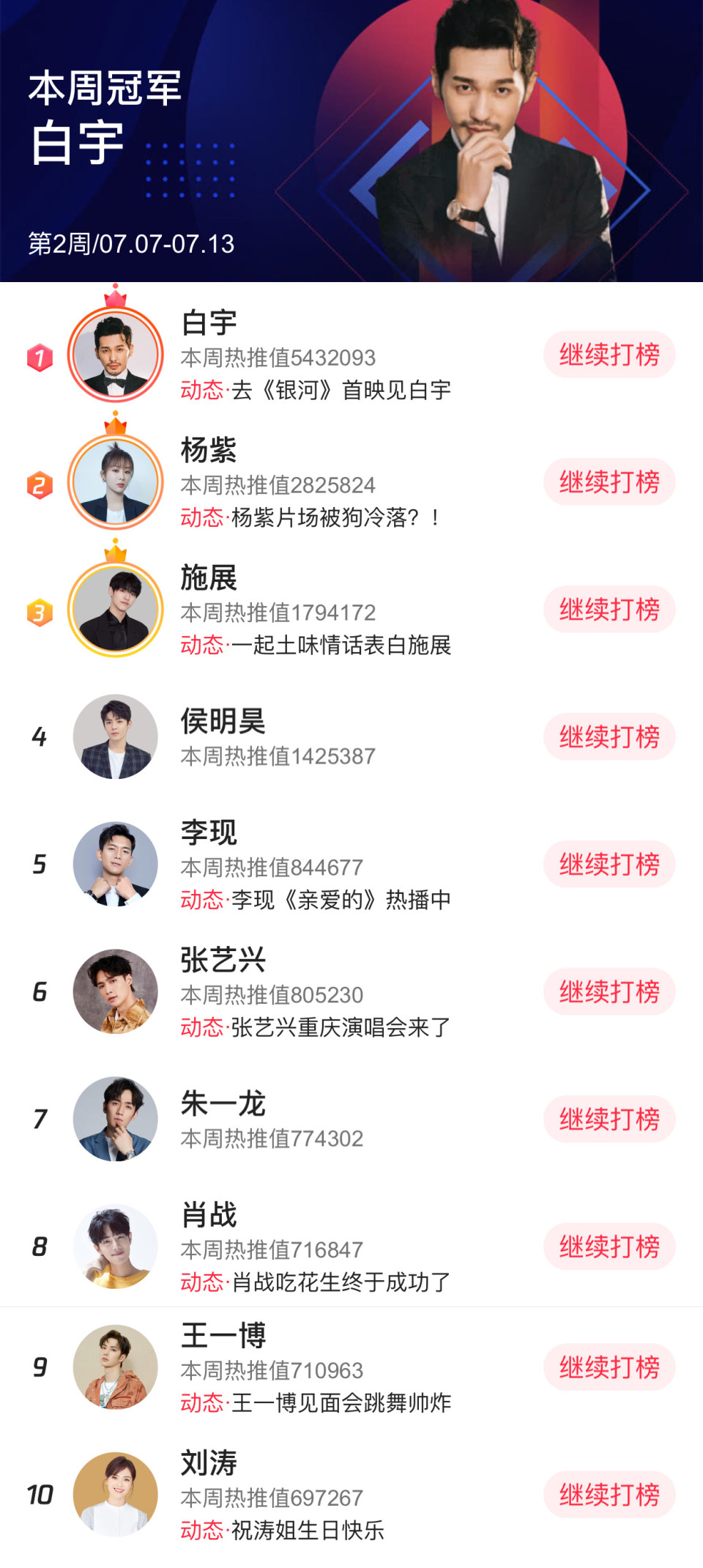Open 动态 一起土味情话表白施展

coord(316,646)
